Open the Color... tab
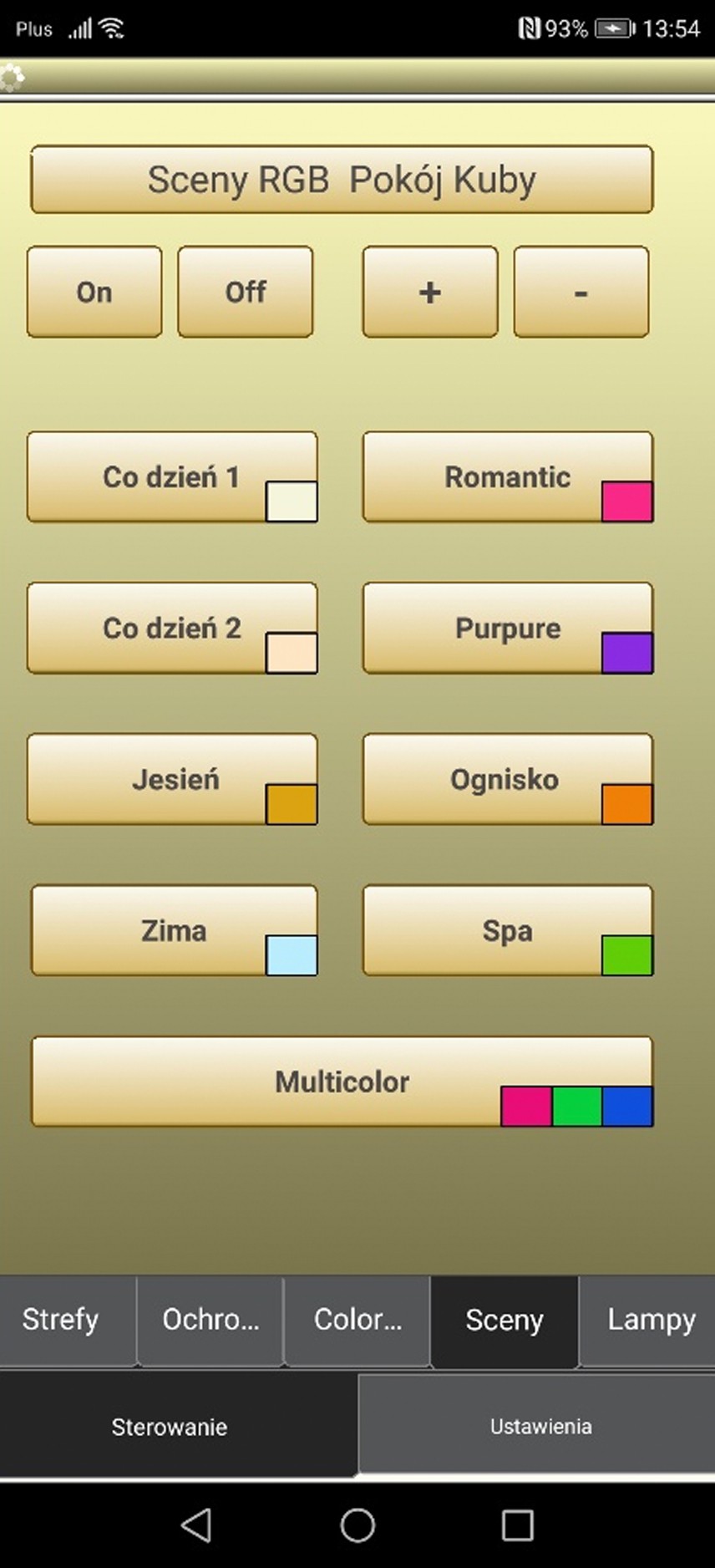 coord(357,1321)
